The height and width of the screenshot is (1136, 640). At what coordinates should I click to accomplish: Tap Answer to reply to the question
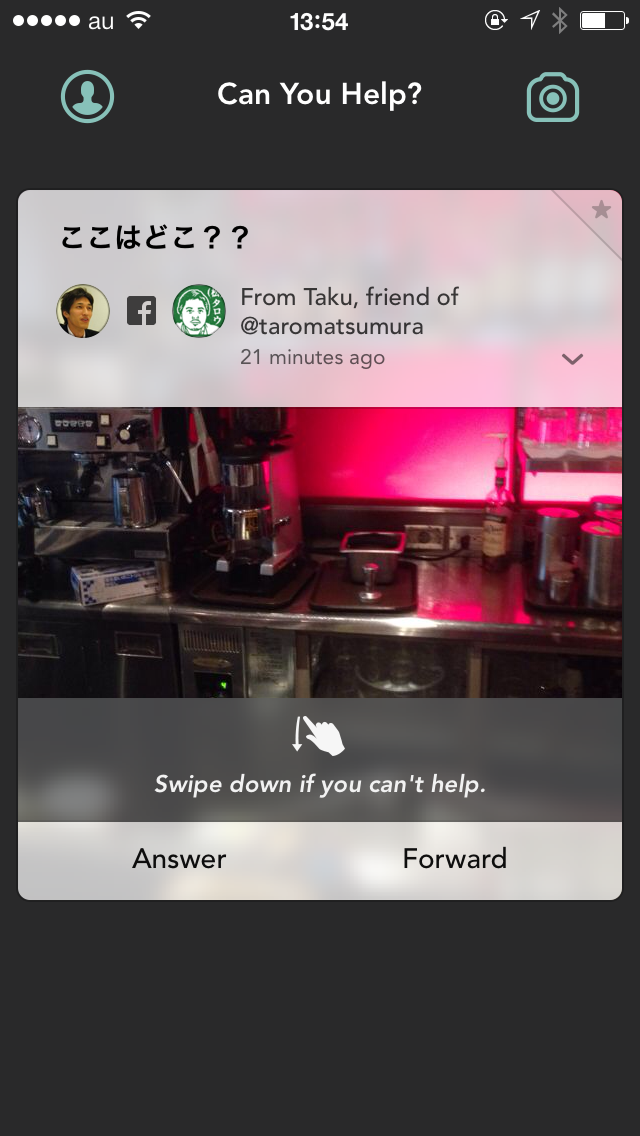[180, 859]
